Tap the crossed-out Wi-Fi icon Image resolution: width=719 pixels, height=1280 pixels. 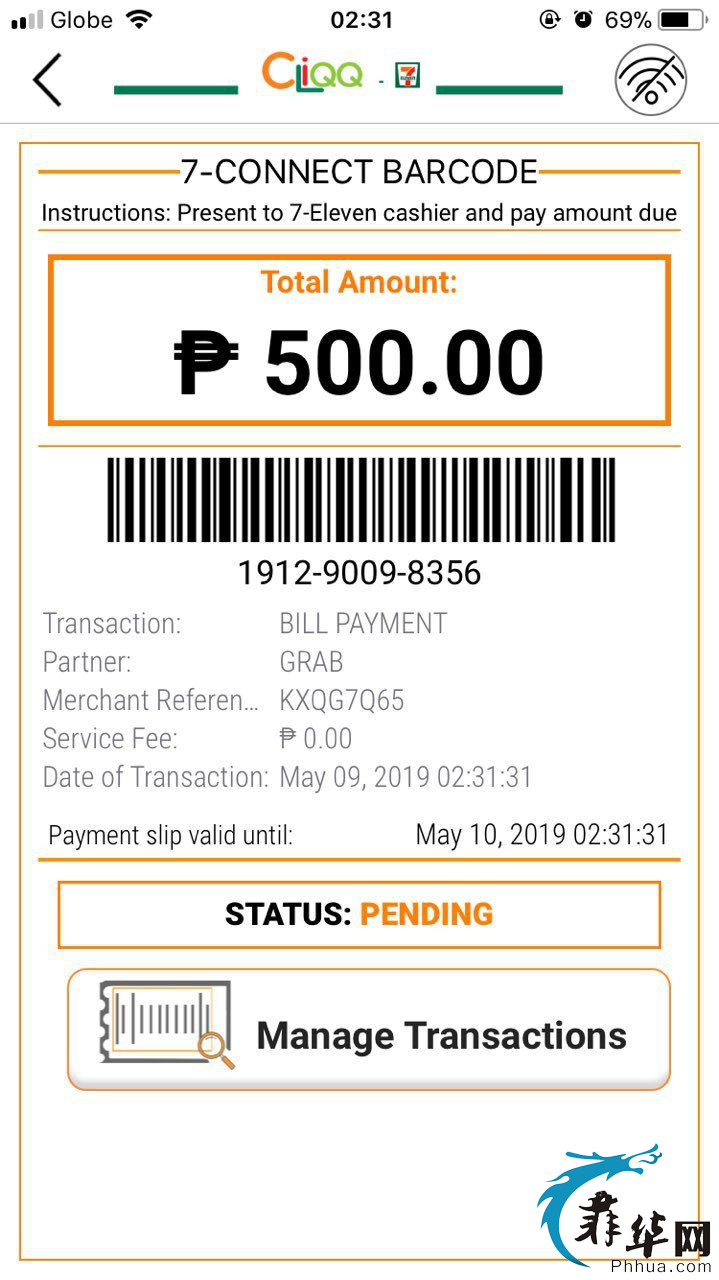(x=650, y=80)
